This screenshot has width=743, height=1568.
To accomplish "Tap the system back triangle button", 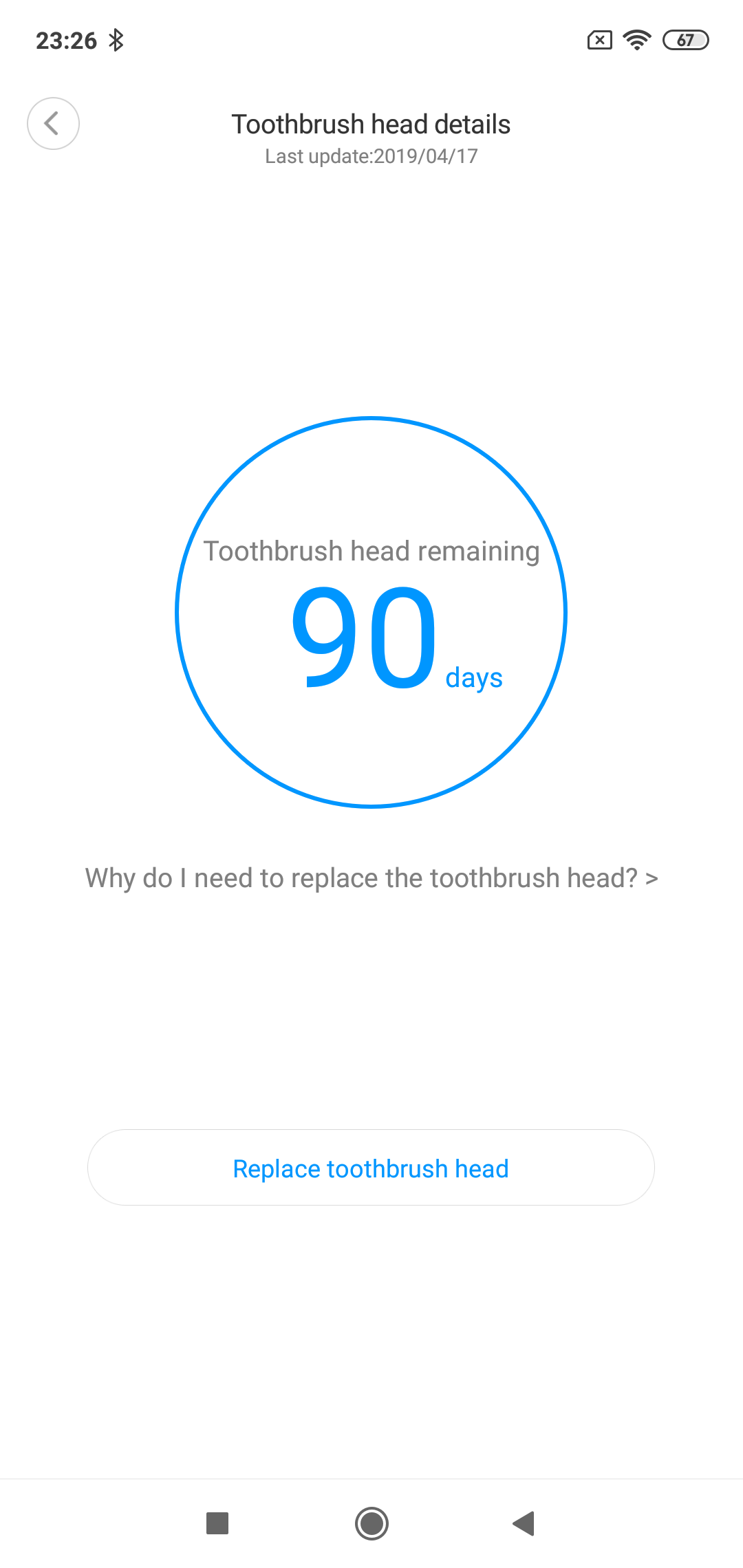I will [524, 1523].
